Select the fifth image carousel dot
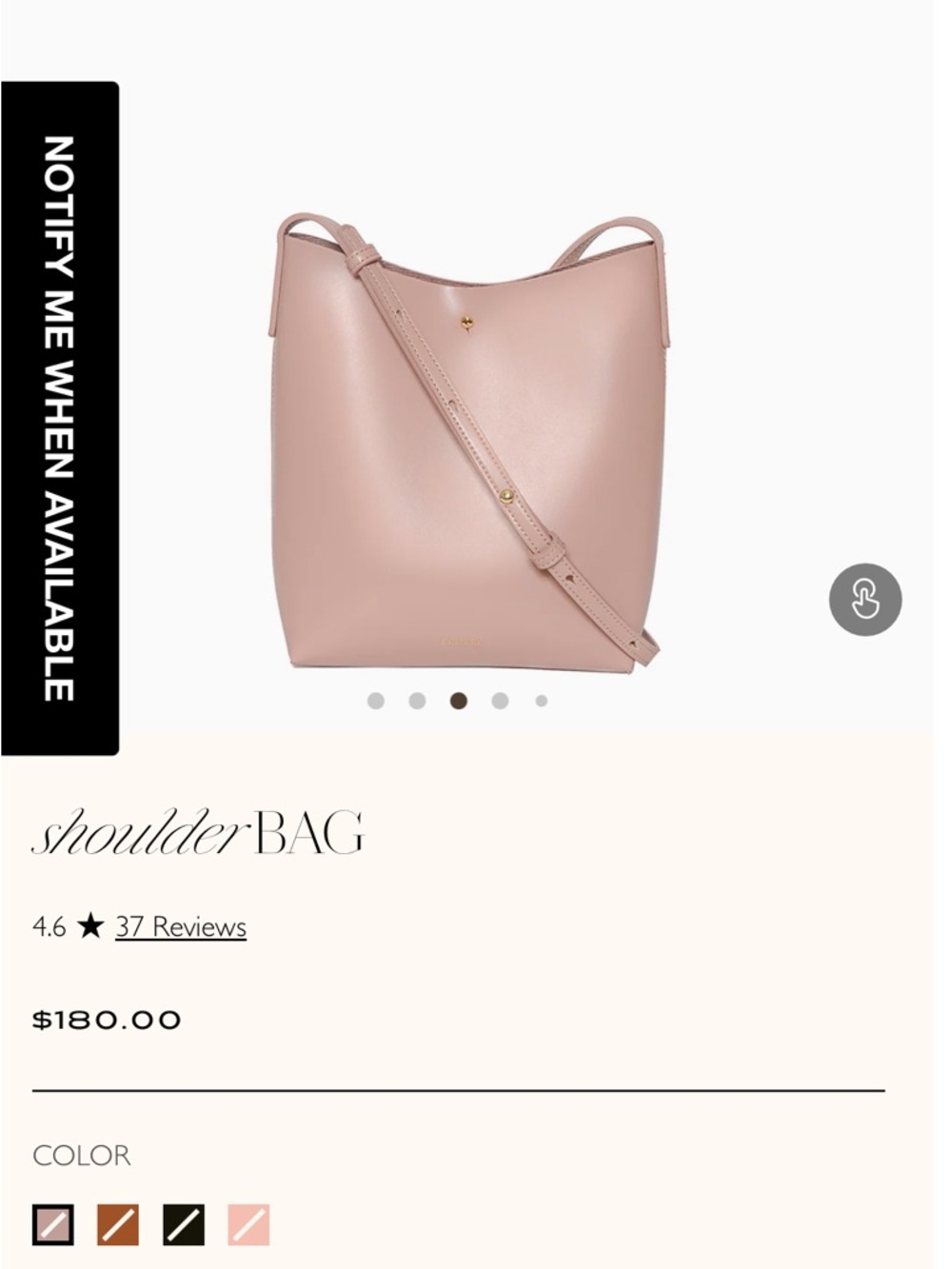The height and width of the screenshot is (1269, 952). 541,701
